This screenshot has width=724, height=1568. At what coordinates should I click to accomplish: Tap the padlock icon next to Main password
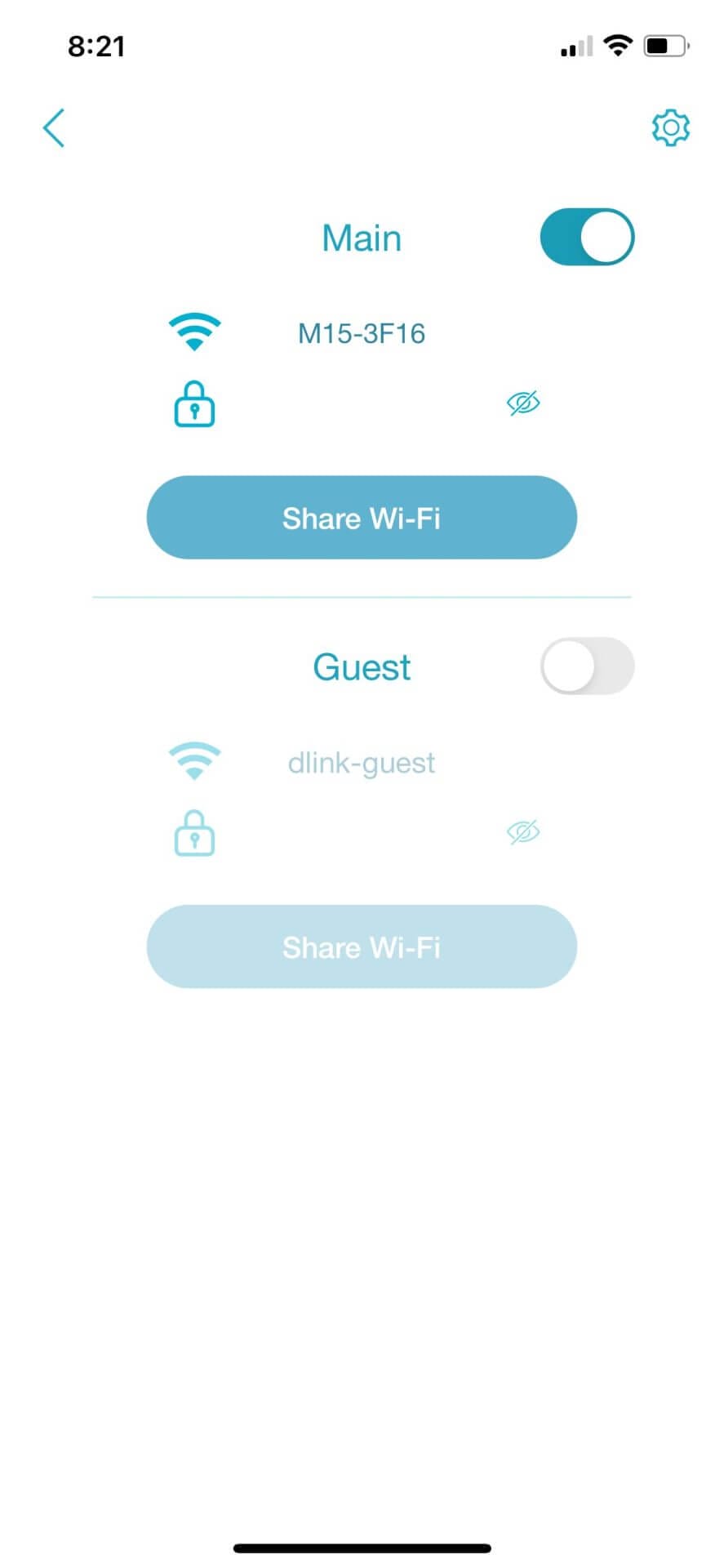[x=193, y=403]
